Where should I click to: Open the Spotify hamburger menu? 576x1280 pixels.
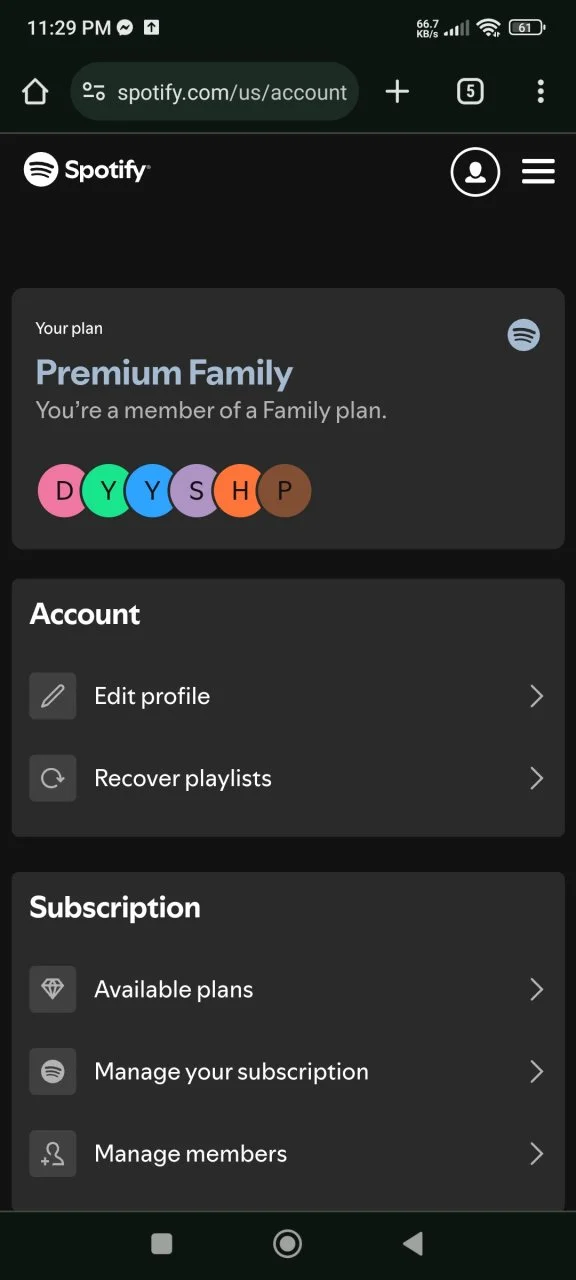click(x=538, y=172)
